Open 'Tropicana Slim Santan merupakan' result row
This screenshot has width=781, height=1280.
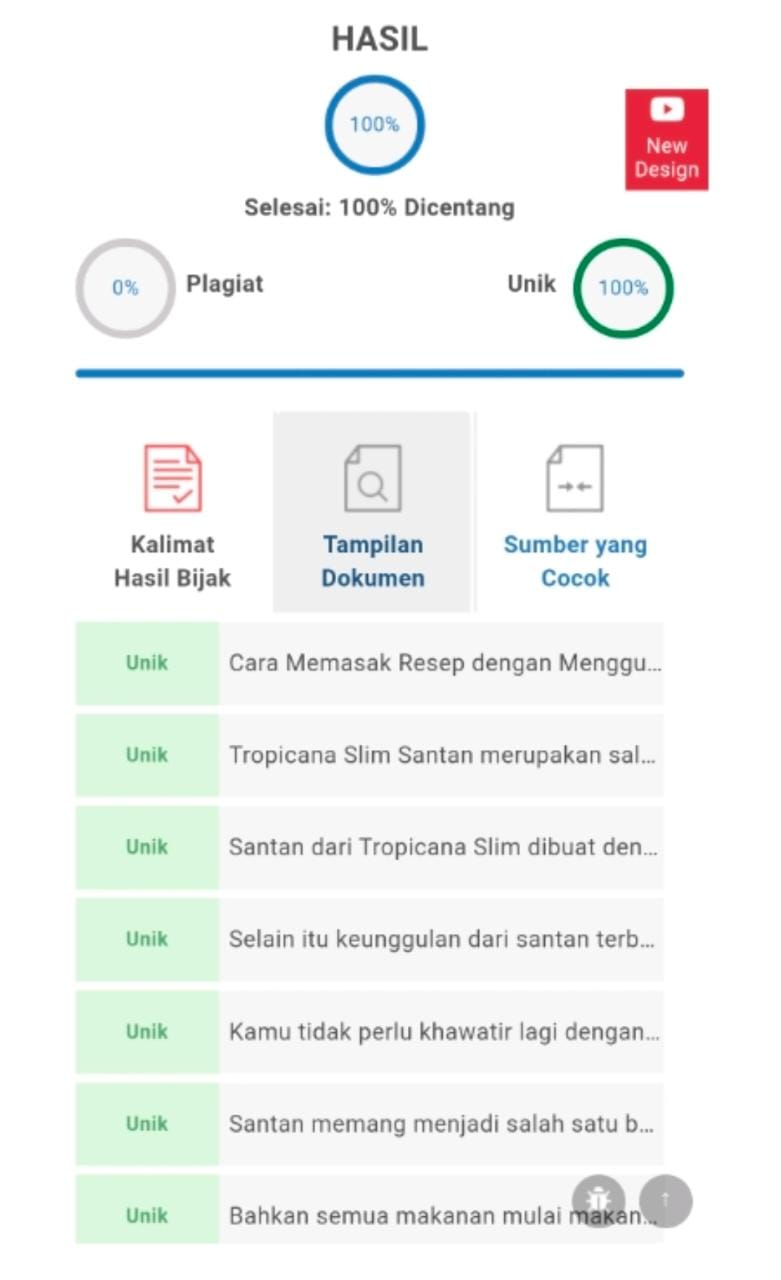pos(443,755)
